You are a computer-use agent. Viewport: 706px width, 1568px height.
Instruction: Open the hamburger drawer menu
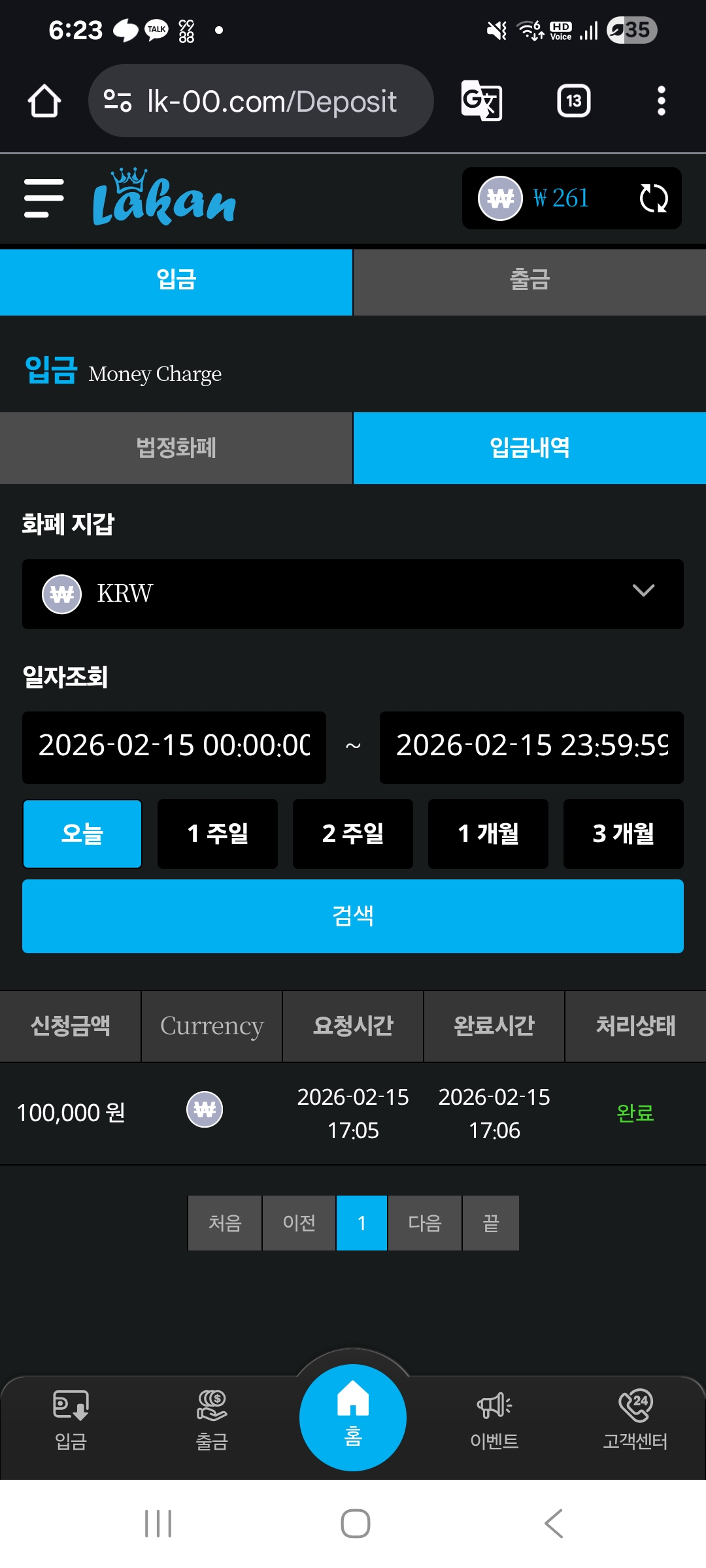click(44, 198)
